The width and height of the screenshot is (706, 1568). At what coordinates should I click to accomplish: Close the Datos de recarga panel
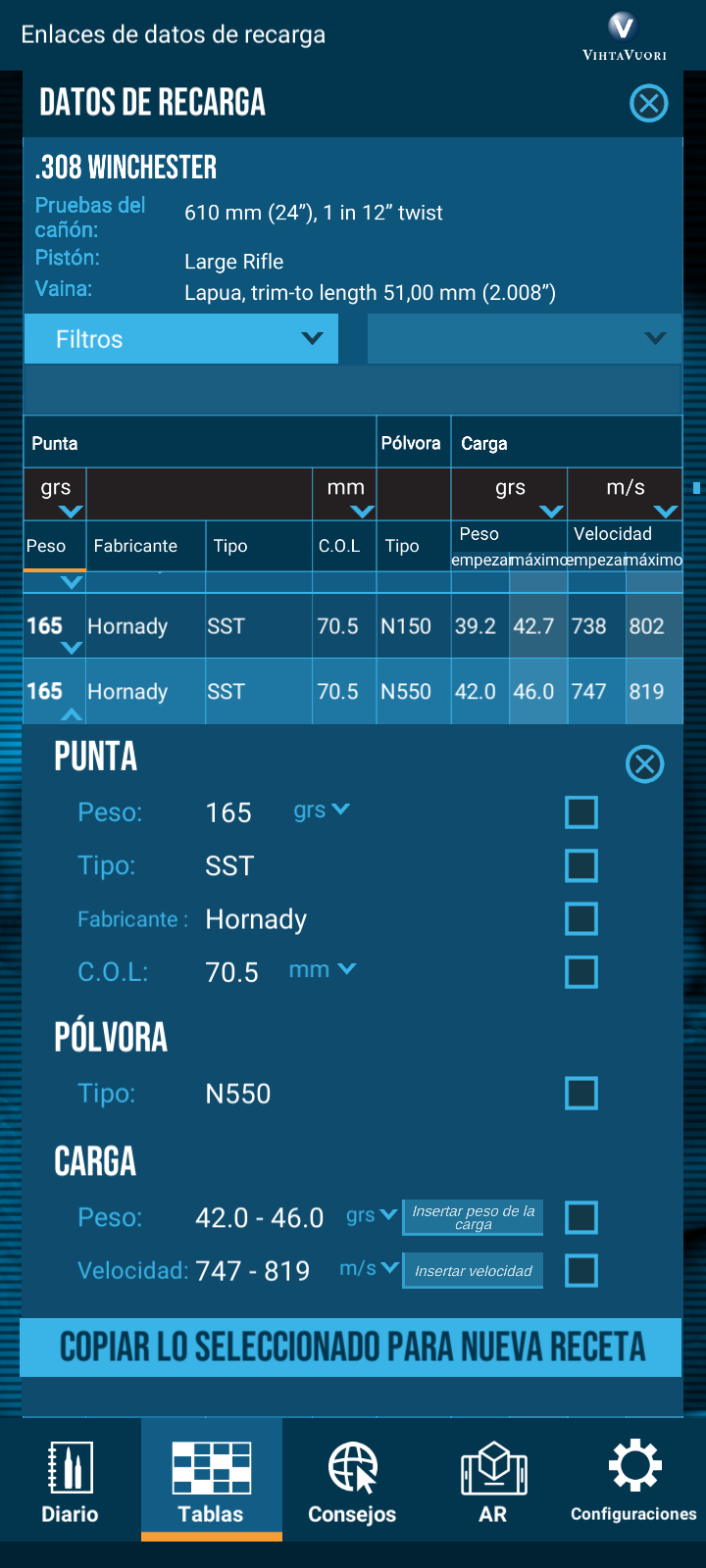click(648, 103)
